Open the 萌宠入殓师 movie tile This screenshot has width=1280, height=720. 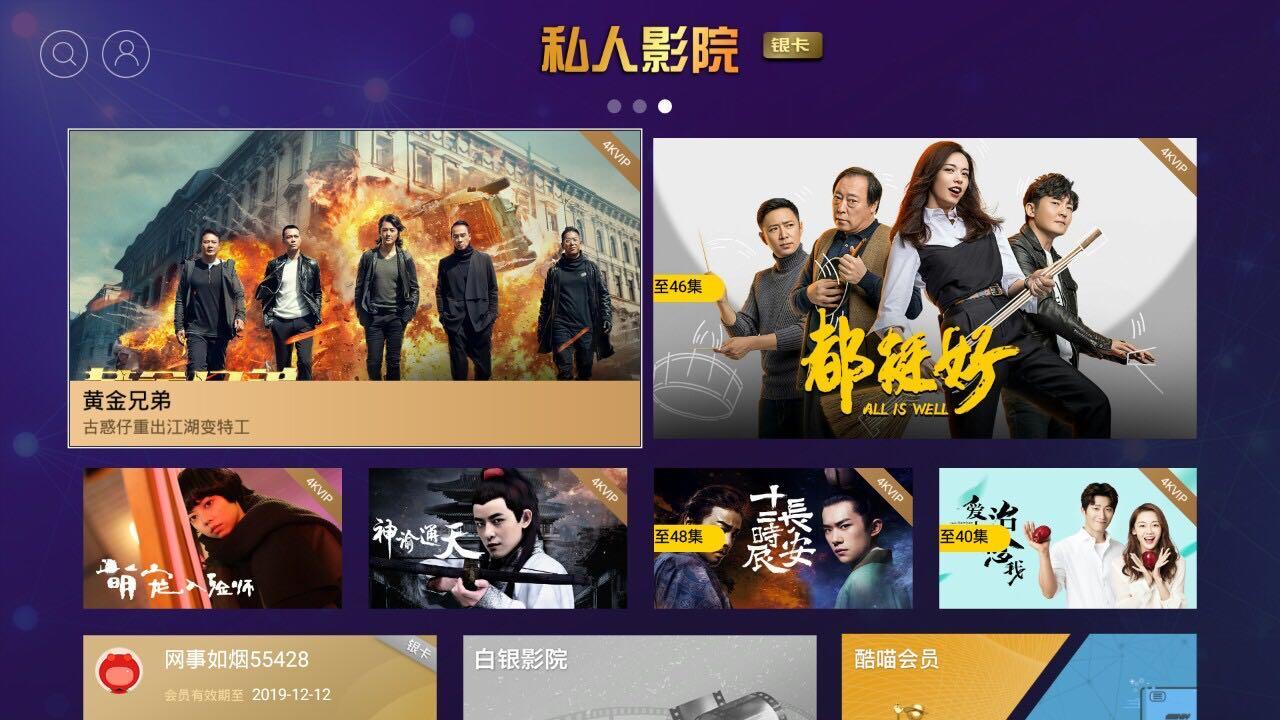[212, 538]
